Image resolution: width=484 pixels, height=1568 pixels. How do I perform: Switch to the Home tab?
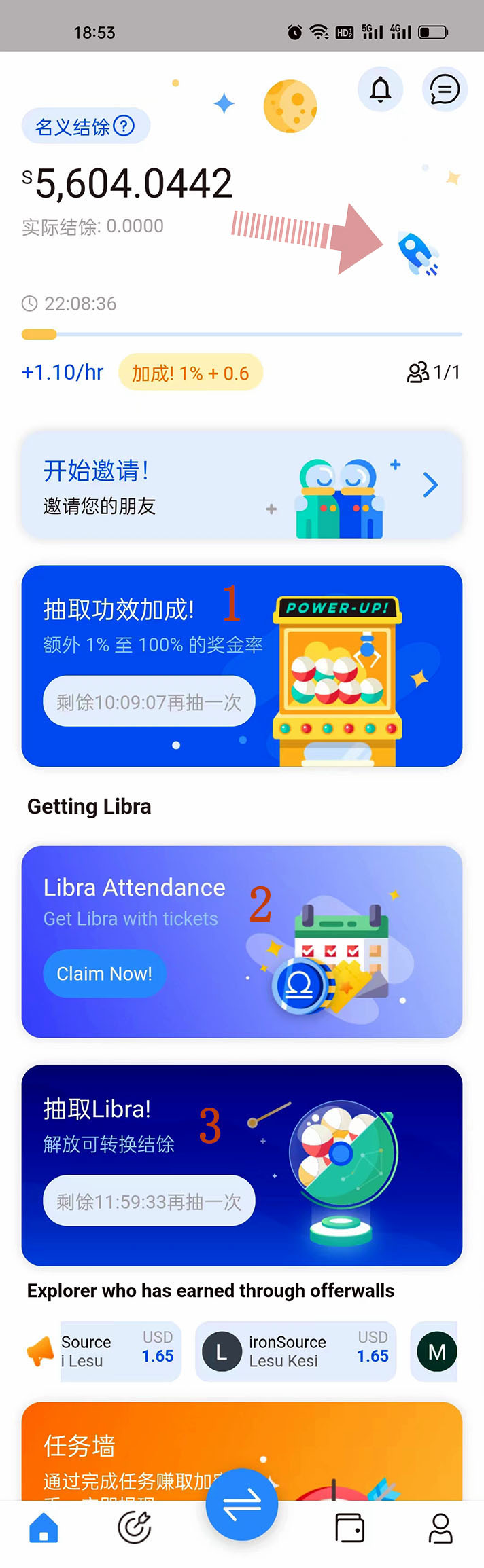(x=44, y=1528)
